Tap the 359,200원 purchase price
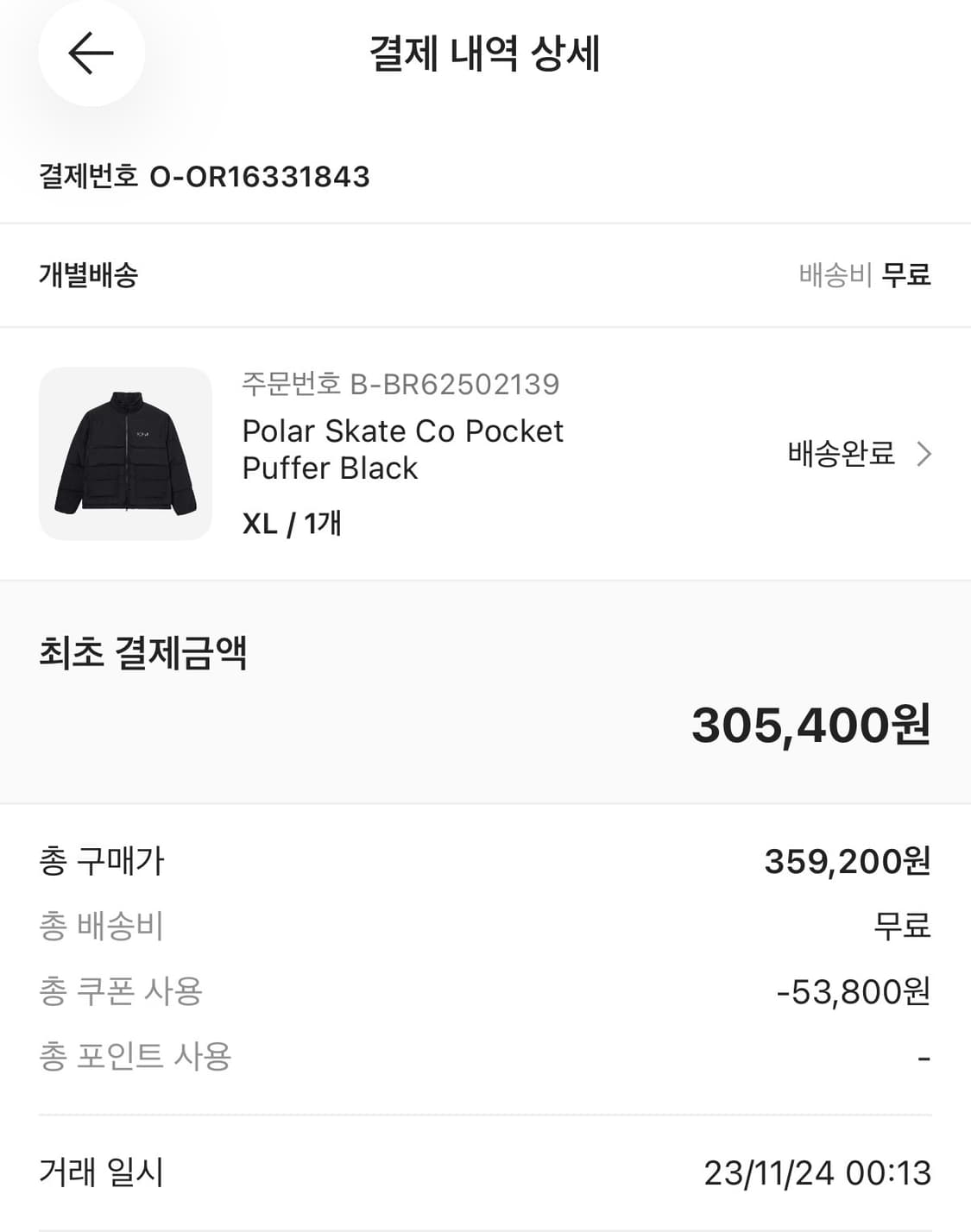971x1232 pixels. pyautogui.click(x=847, y=860)
